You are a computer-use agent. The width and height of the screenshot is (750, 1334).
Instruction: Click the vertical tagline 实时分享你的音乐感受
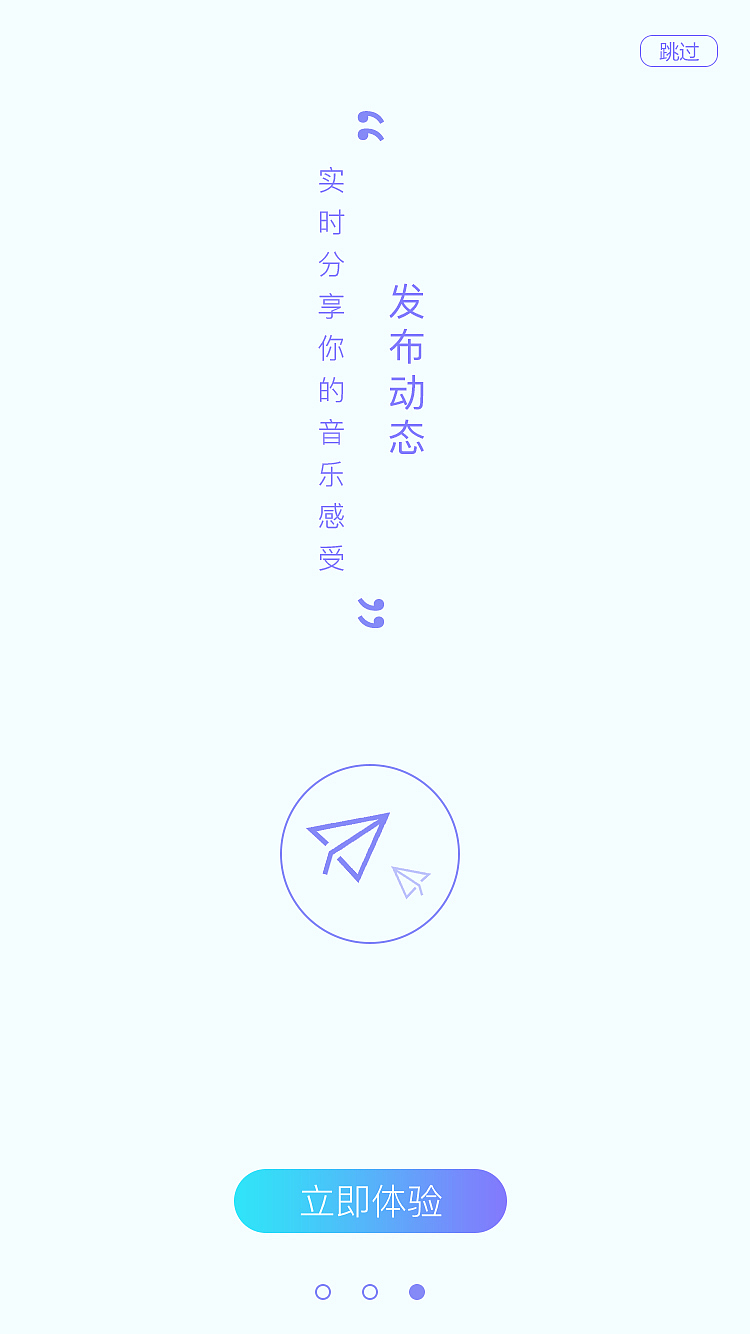coord(331,370)
